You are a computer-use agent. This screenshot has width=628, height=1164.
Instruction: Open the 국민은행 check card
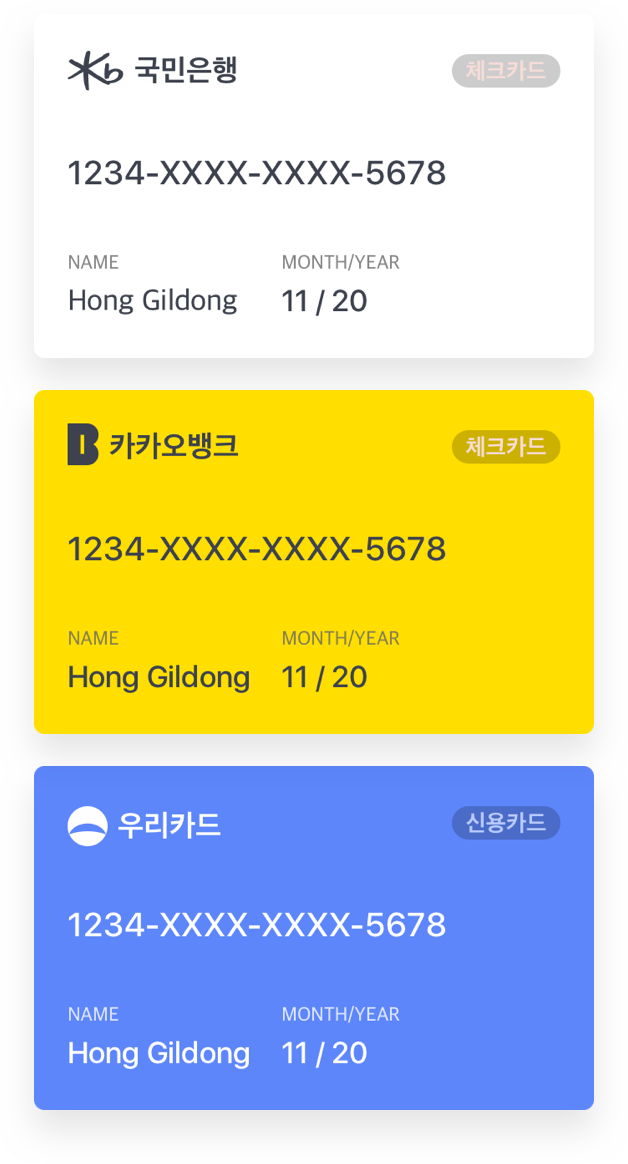point(313,186)
